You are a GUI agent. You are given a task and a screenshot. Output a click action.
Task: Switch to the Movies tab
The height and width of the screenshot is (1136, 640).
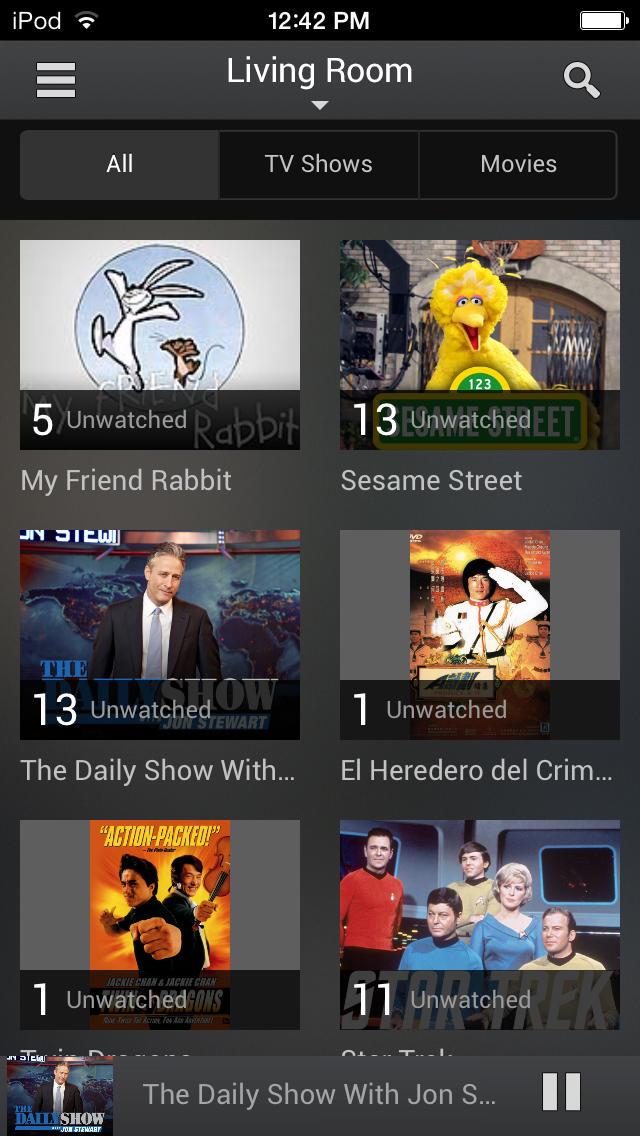coord(518,164)
